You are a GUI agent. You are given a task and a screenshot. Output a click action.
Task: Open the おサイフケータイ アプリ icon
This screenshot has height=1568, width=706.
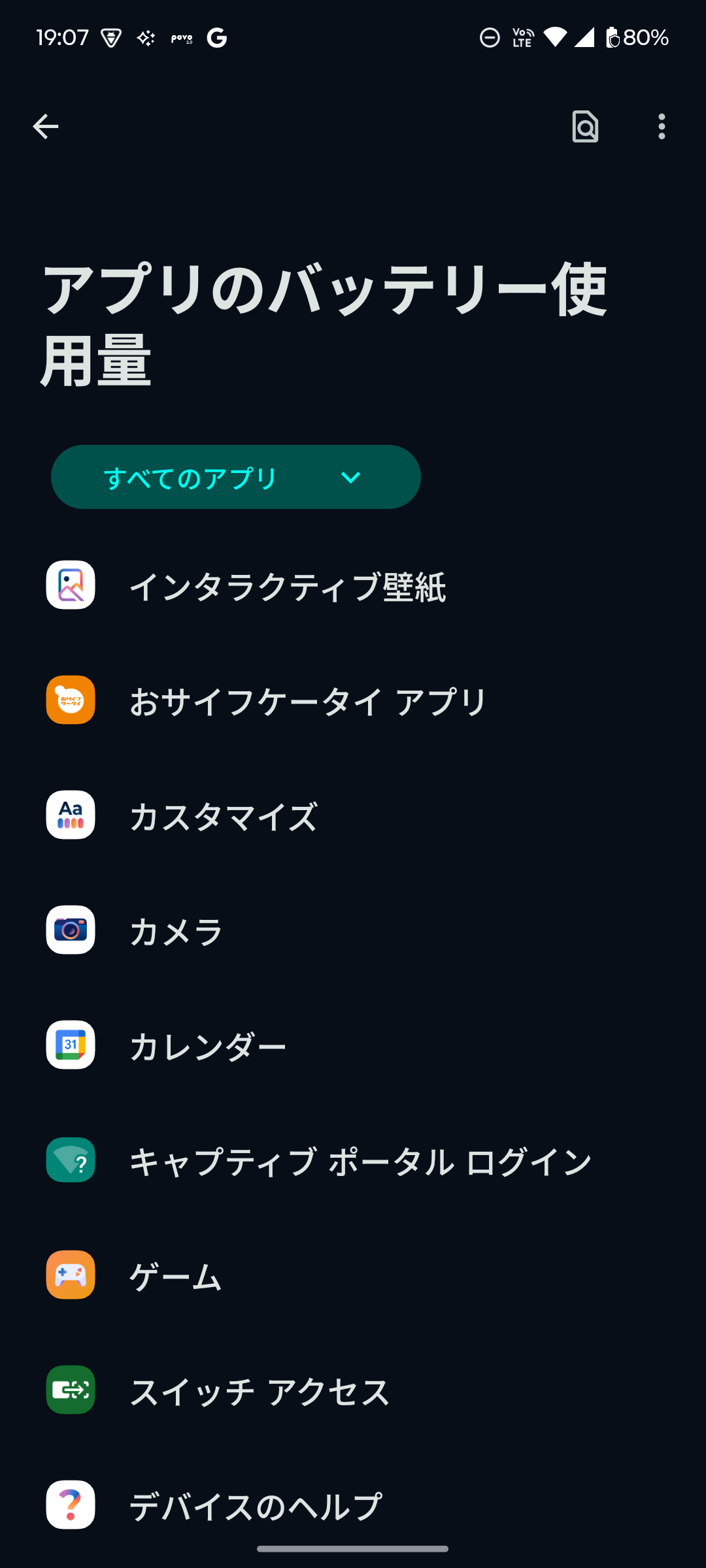70,700
